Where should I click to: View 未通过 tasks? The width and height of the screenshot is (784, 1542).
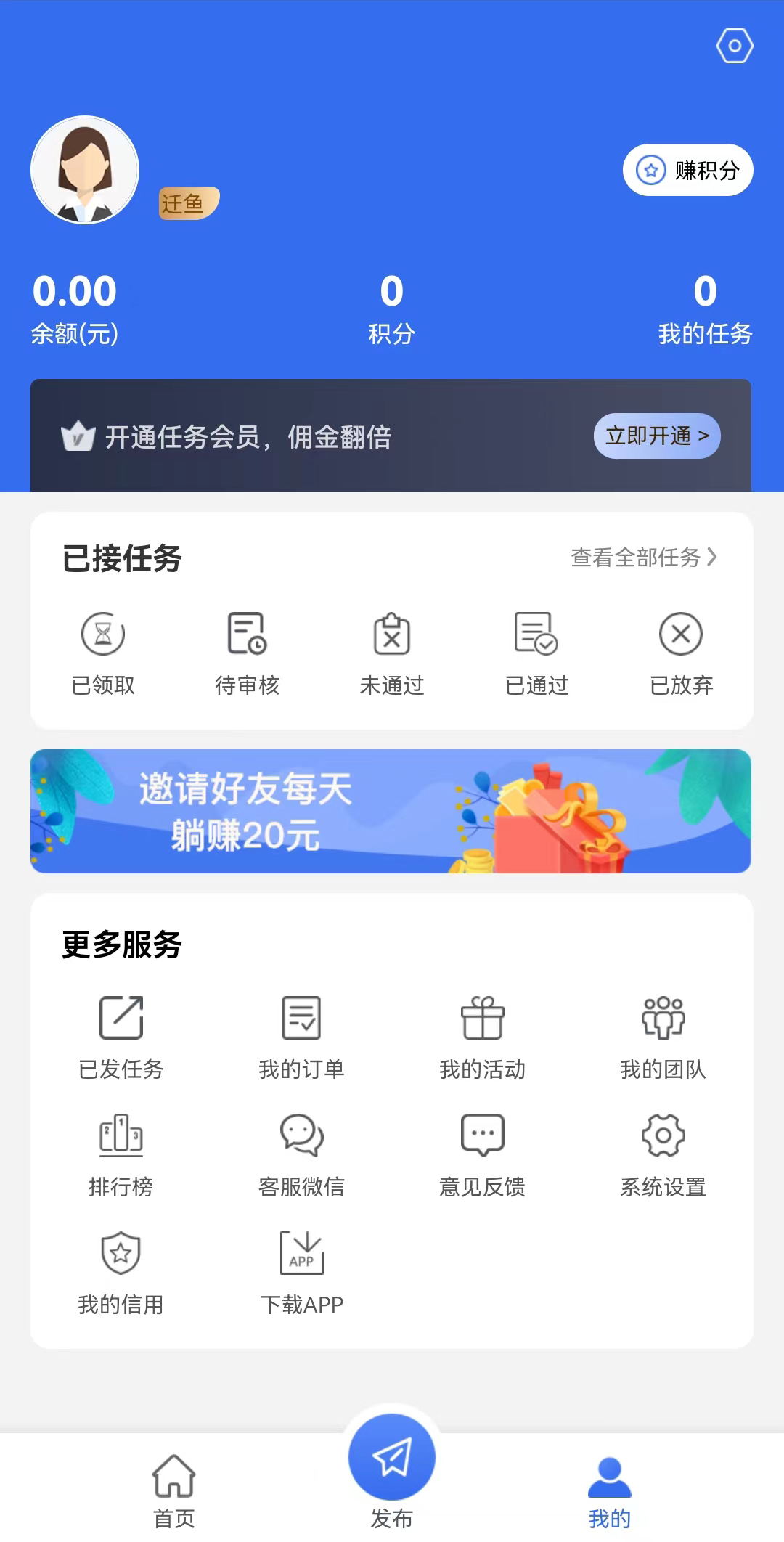(392, 653)
